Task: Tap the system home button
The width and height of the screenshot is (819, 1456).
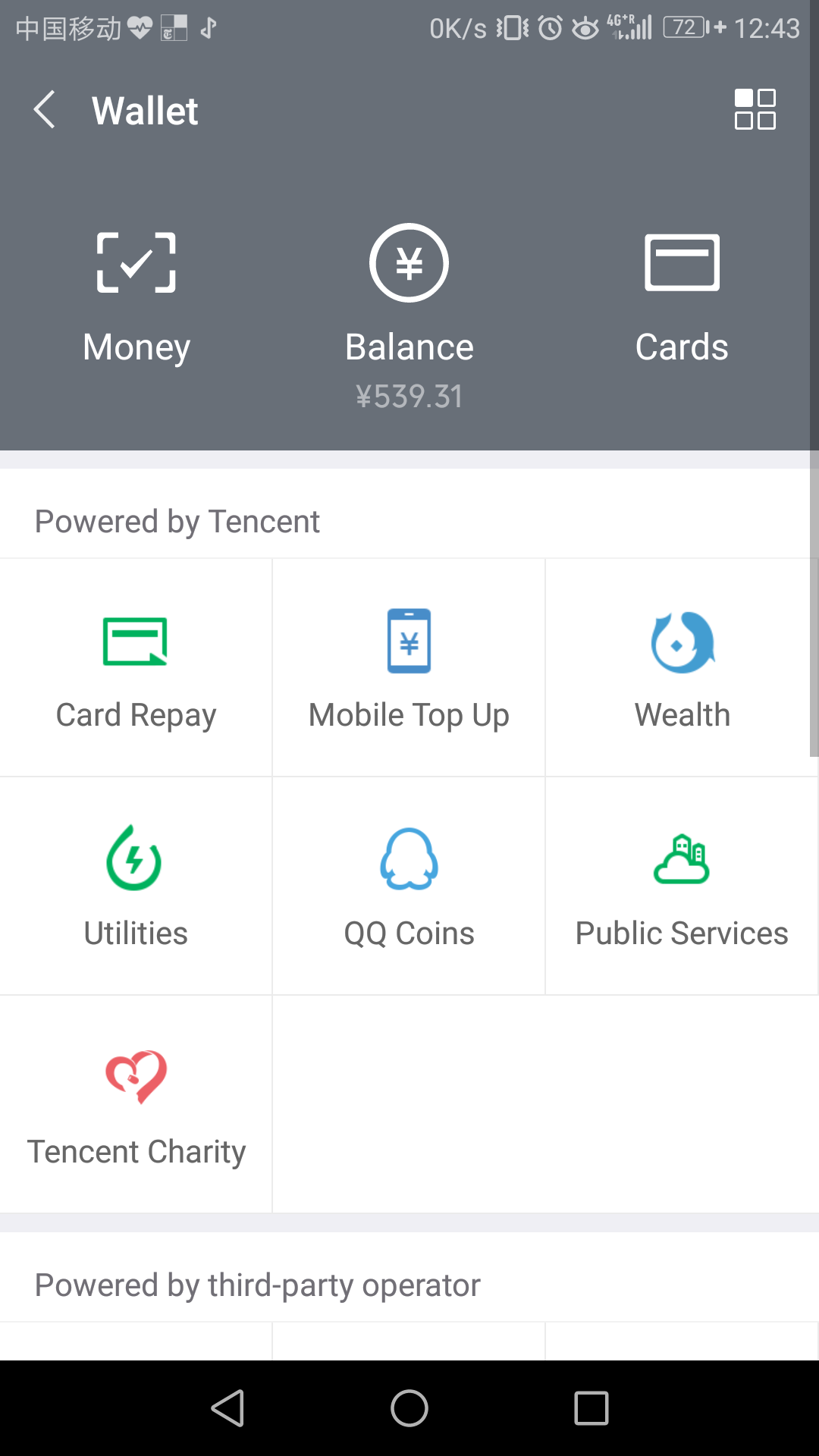Action: click(409, 1408)
